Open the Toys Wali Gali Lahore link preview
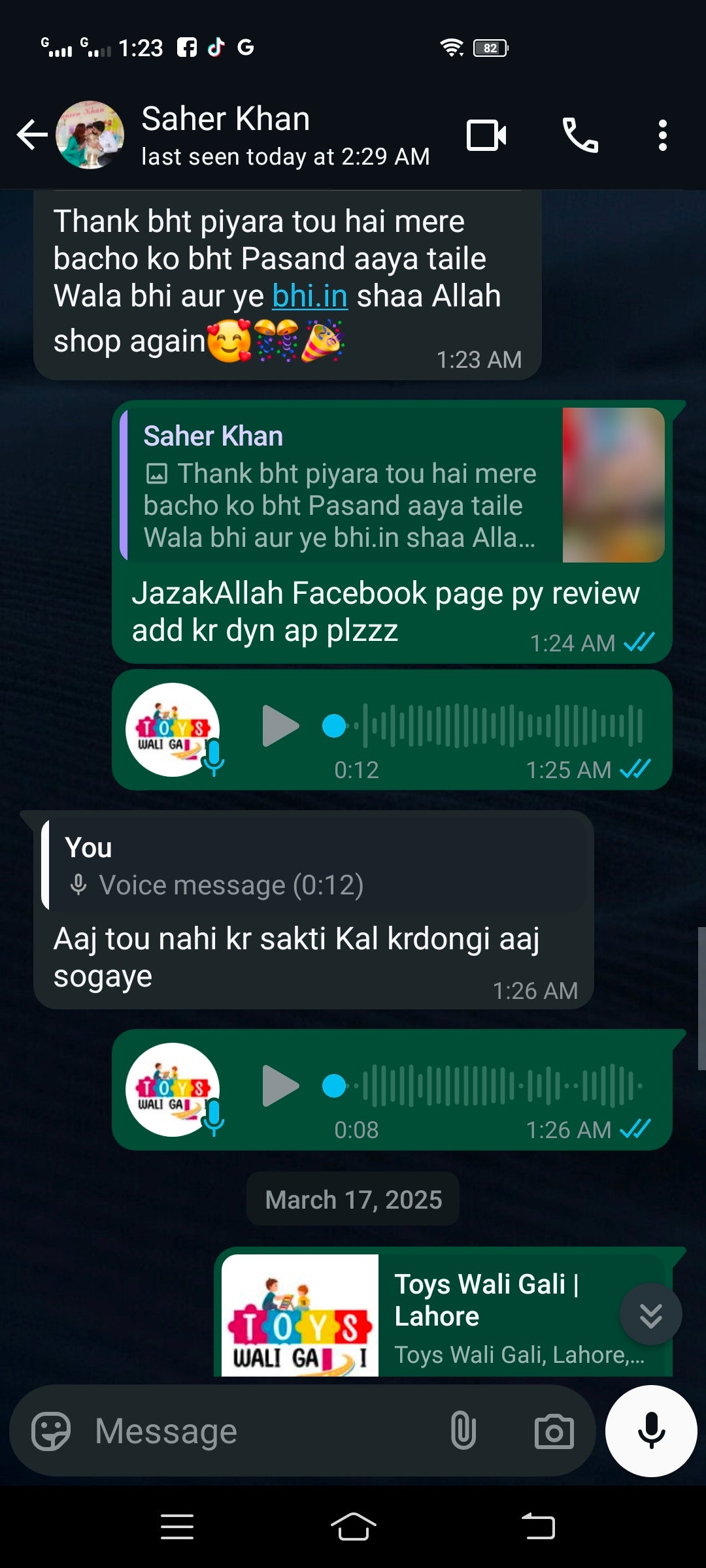Image resolution: width=706 pixels, height=1568 pixels. click(445, 1315)
